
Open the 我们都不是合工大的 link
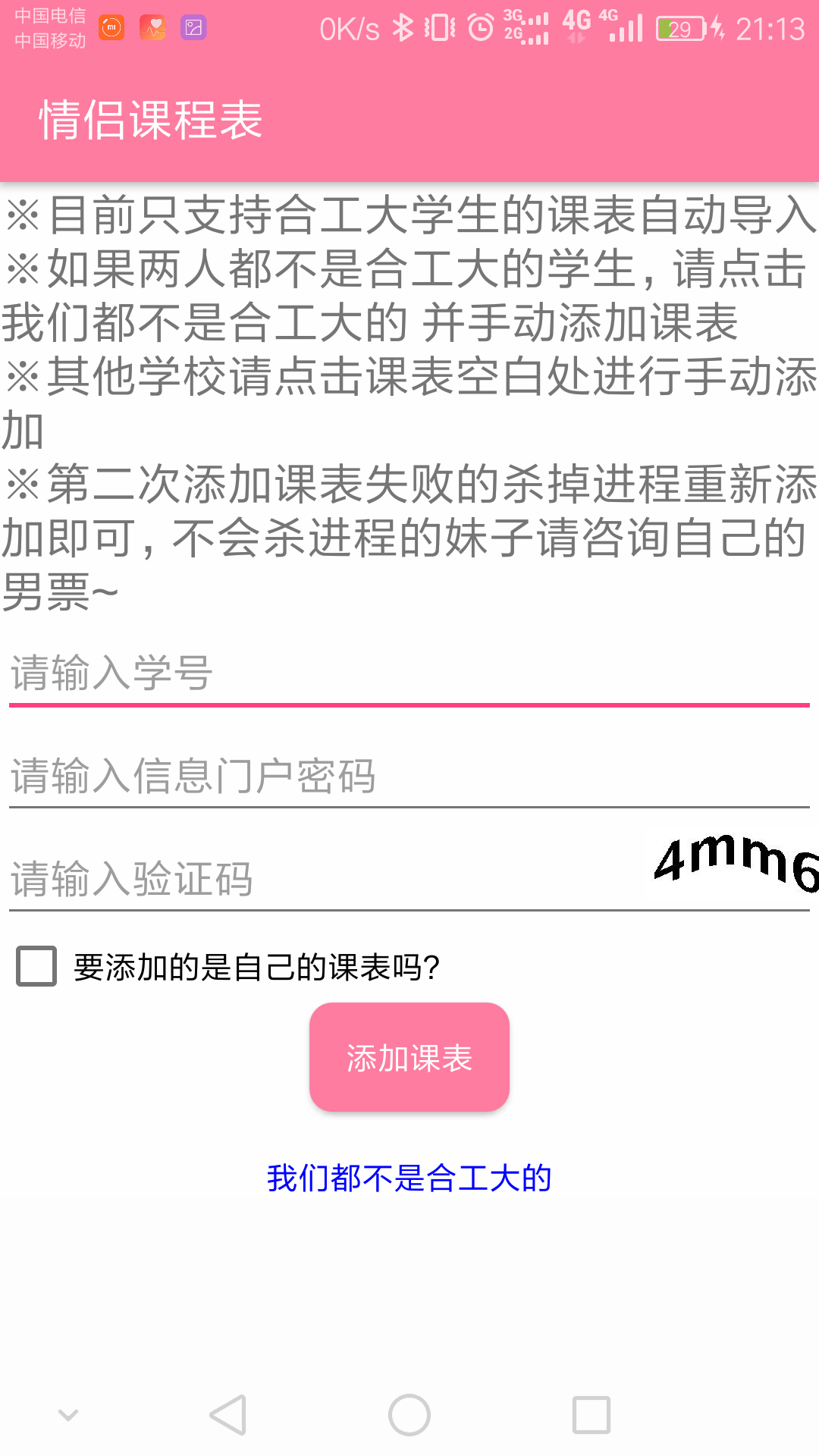tap(409, 1178)
